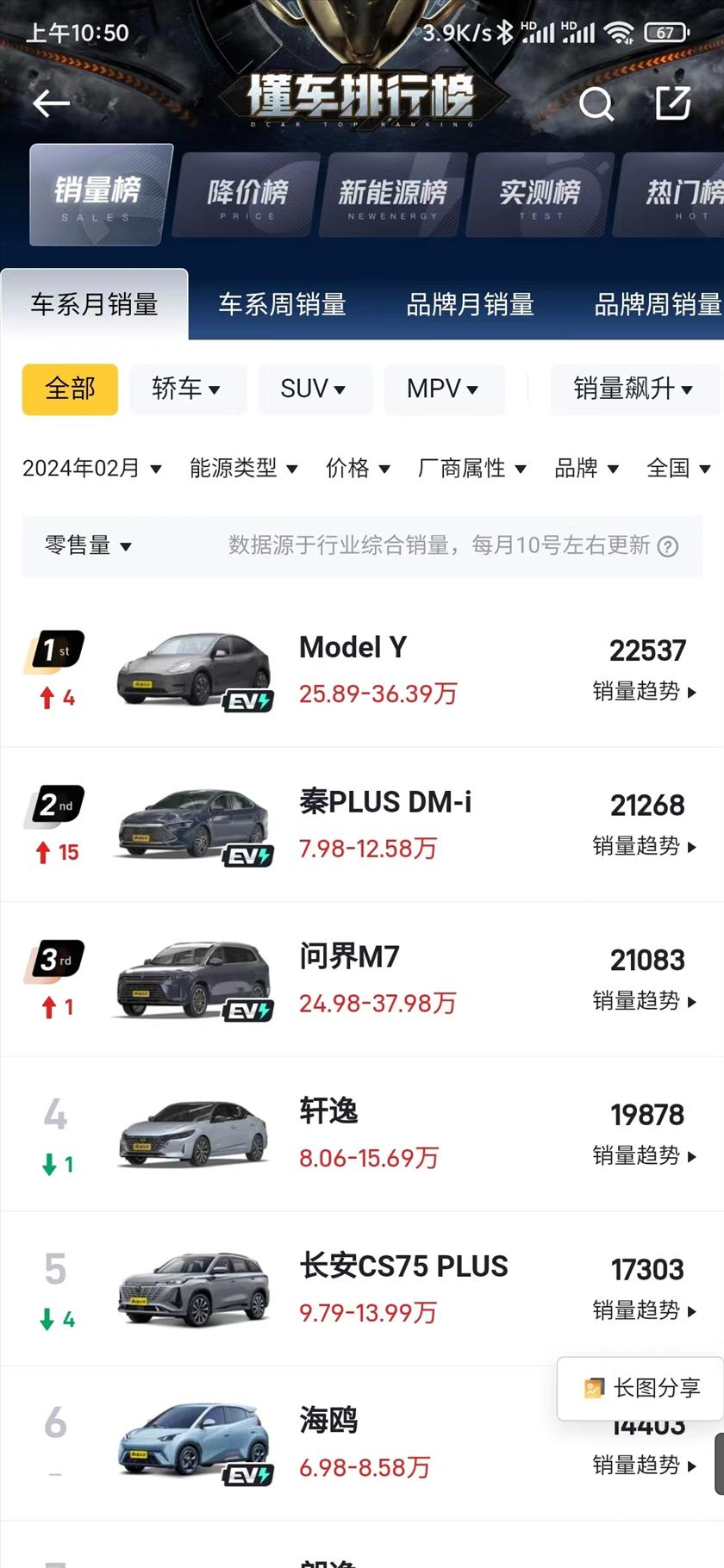Open the 能源类型 filter
This screenshot has height=1568, width=724.
(244, 469)
